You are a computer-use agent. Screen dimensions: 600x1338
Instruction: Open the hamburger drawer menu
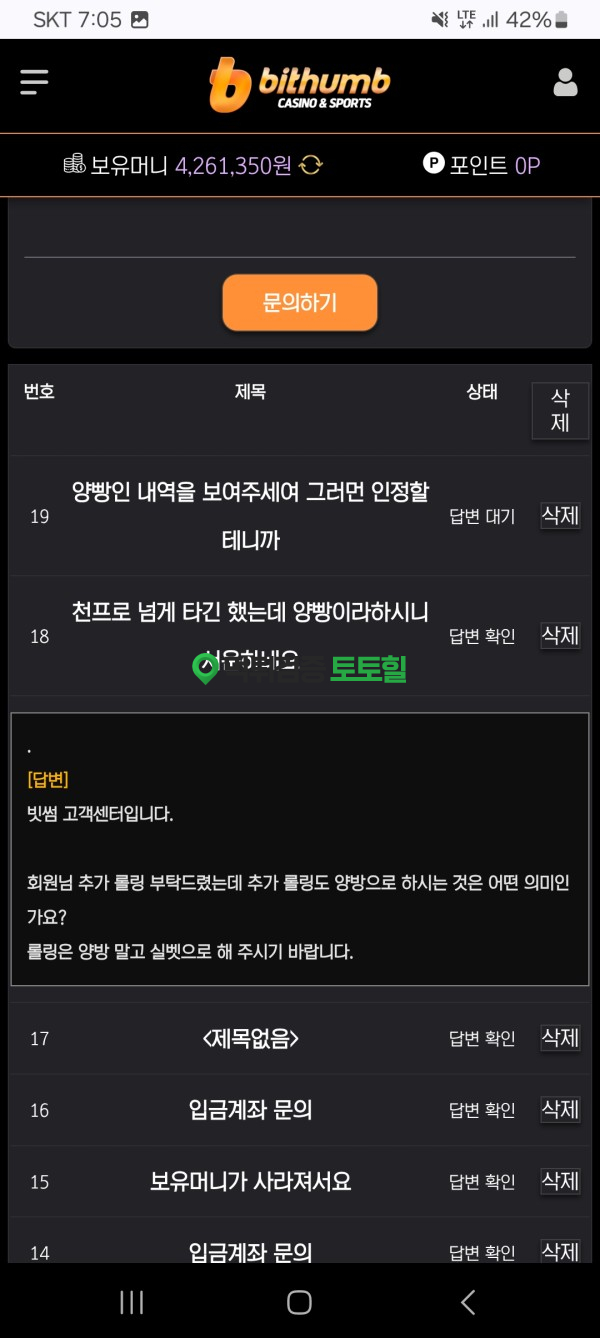coord(34,82)
